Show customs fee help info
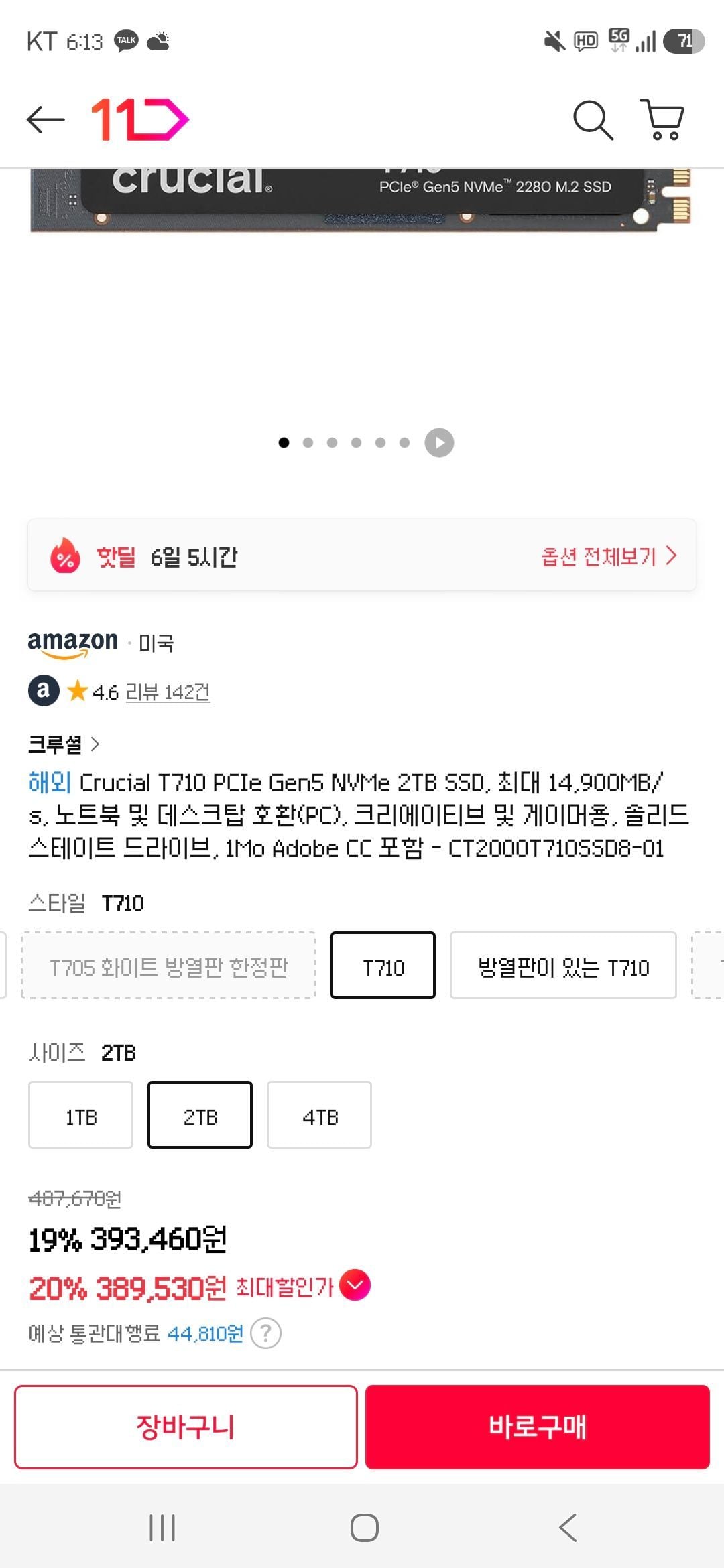Viewport: 724px width, 1568px height. pos(265,1333)
